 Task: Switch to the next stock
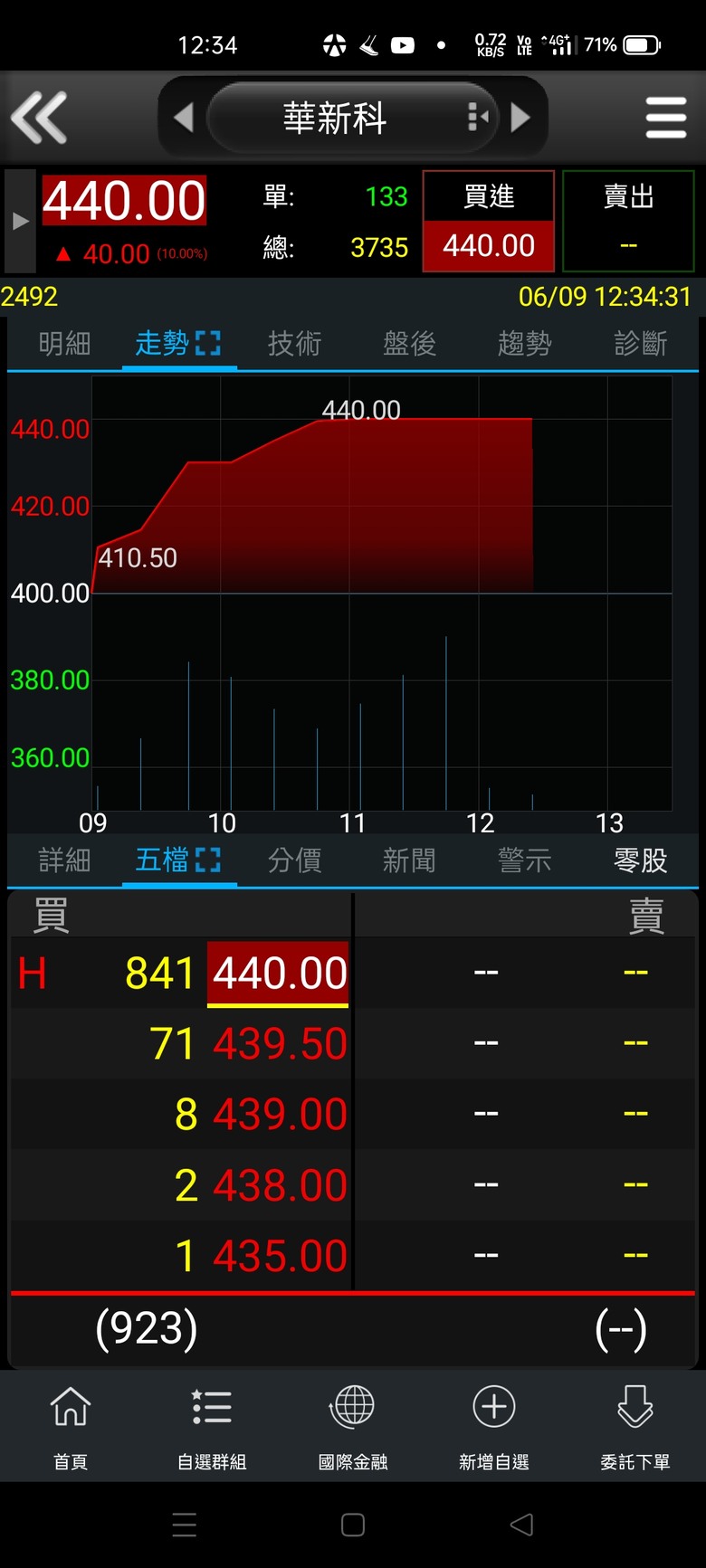click(x=520, y=118)
